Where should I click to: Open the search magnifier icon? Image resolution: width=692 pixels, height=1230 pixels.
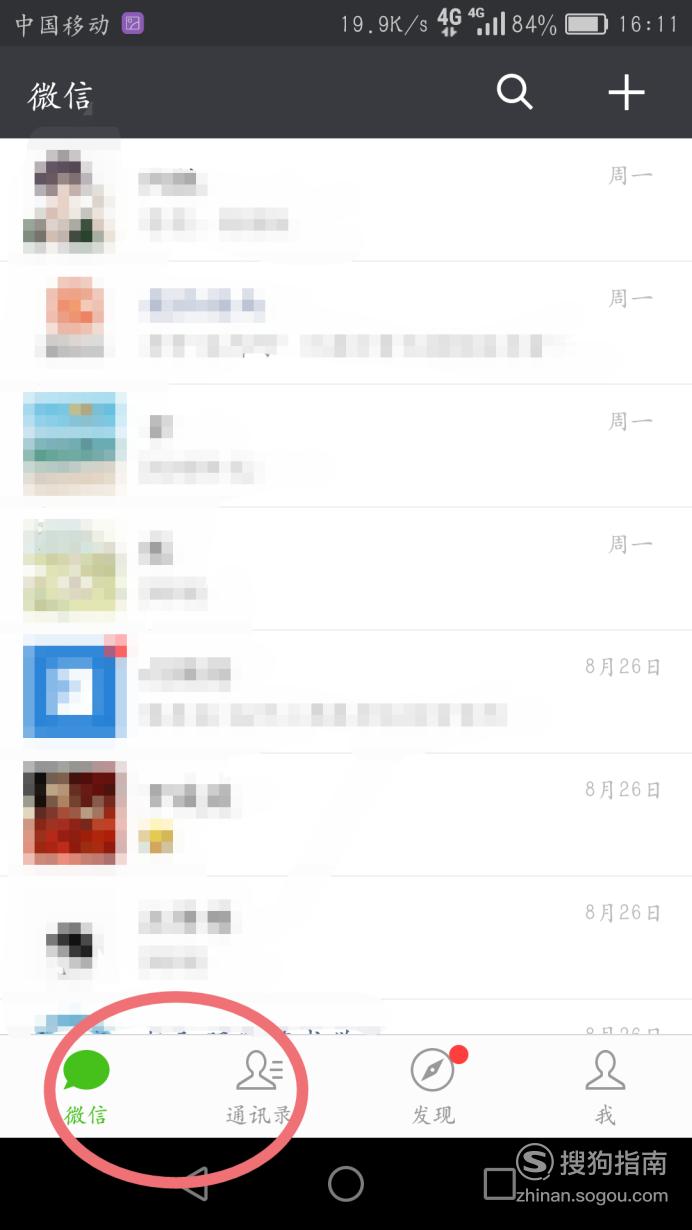[515, 93]
